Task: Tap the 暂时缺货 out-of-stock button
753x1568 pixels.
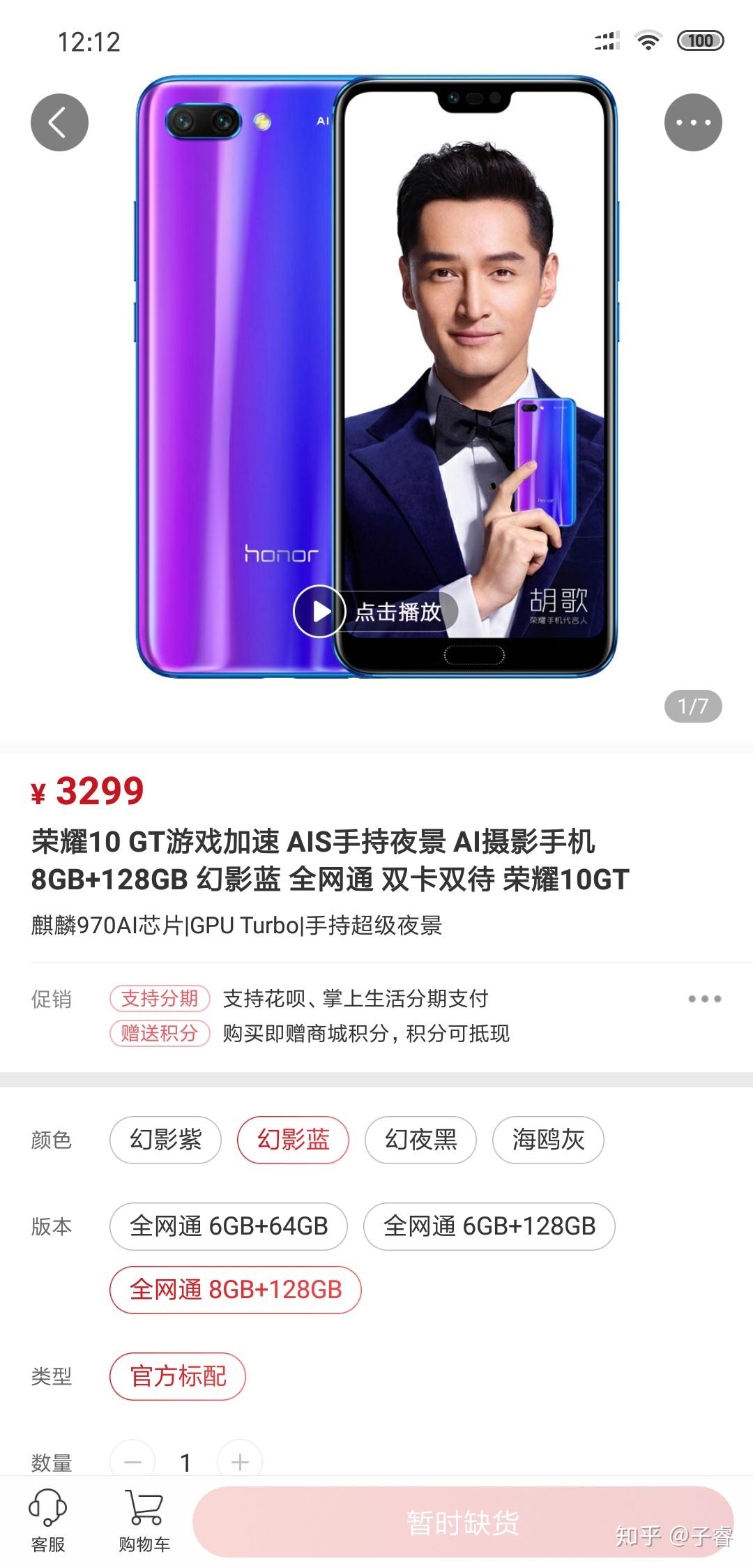Action: [463, 1522]
